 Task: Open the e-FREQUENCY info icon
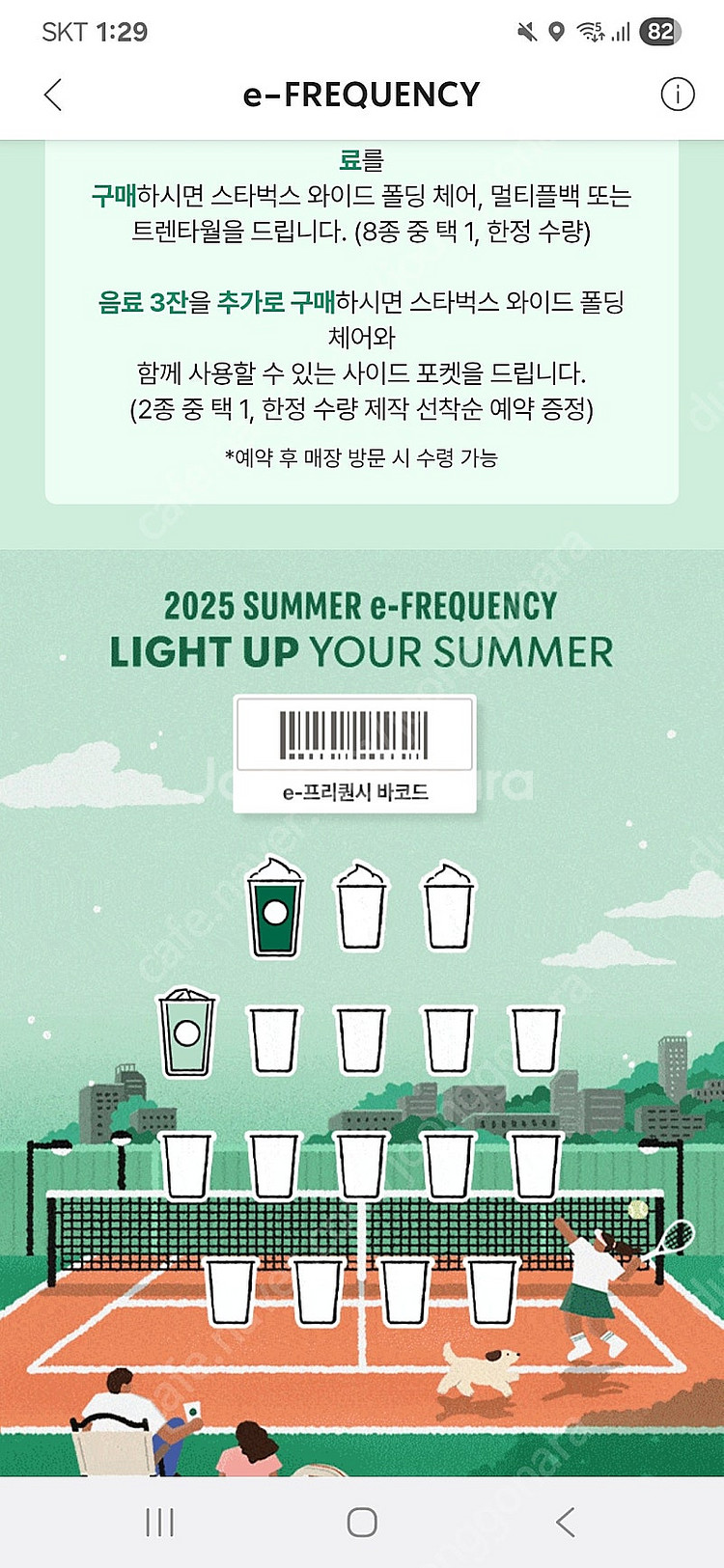(677, 95)
